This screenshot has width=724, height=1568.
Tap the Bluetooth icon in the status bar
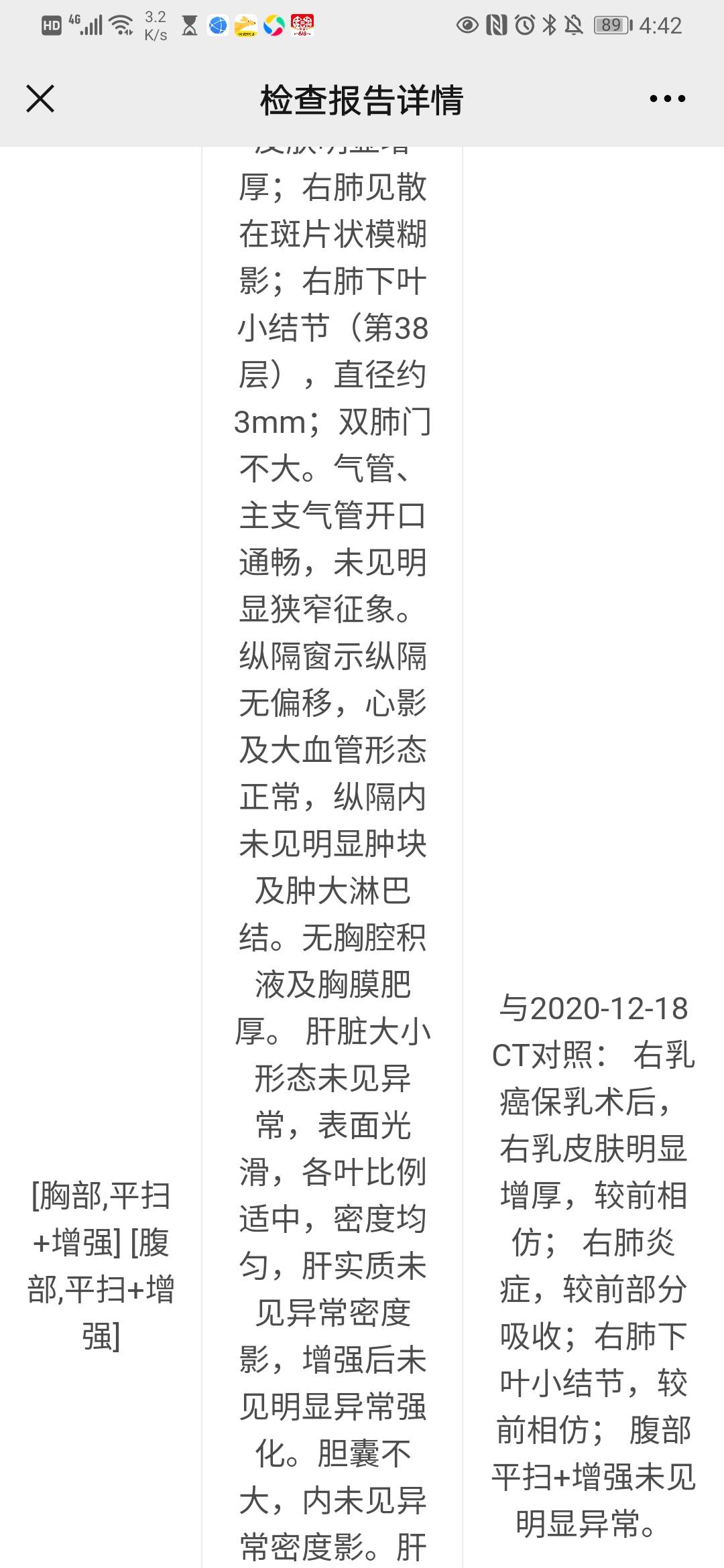(547, 23)
